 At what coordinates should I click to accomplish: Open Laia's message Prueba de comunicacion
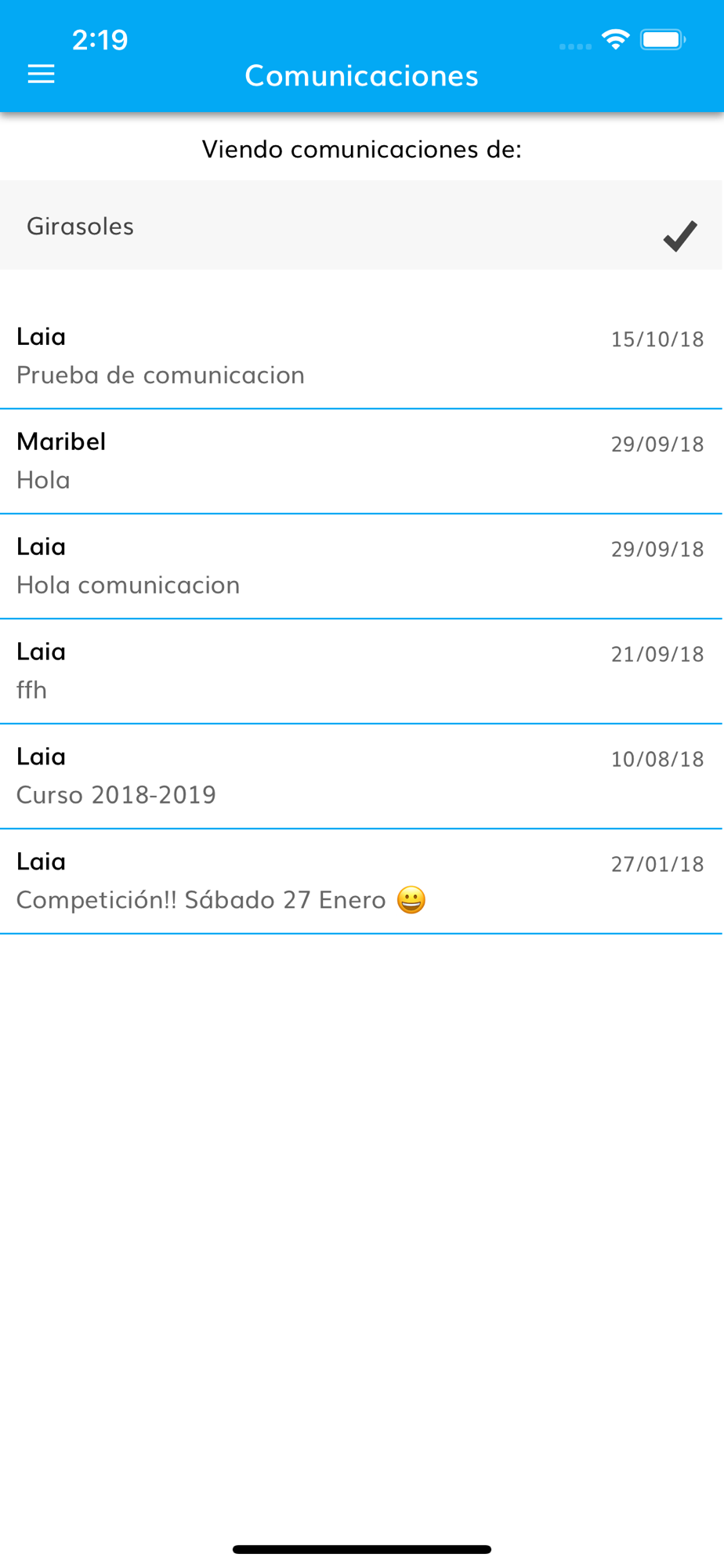point(361,356)
